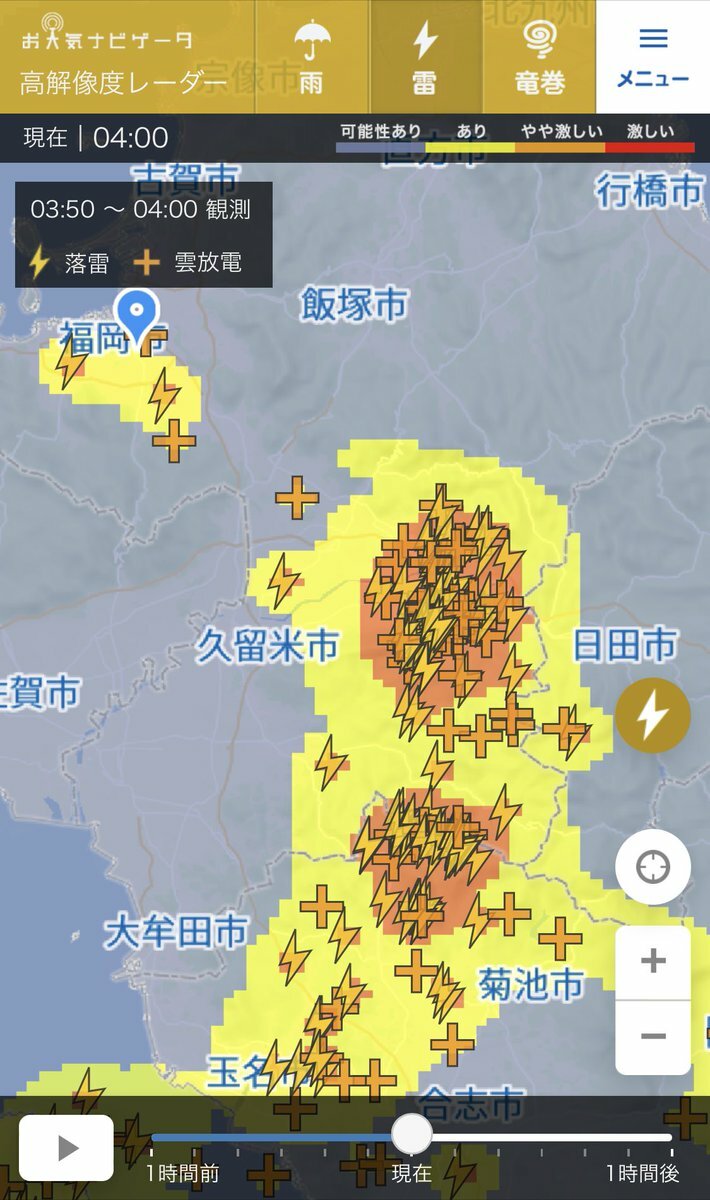The width and height of the screenshot is (710, 1200).
Task: Zoom in the map with plus
Action: tap(652, 962)
